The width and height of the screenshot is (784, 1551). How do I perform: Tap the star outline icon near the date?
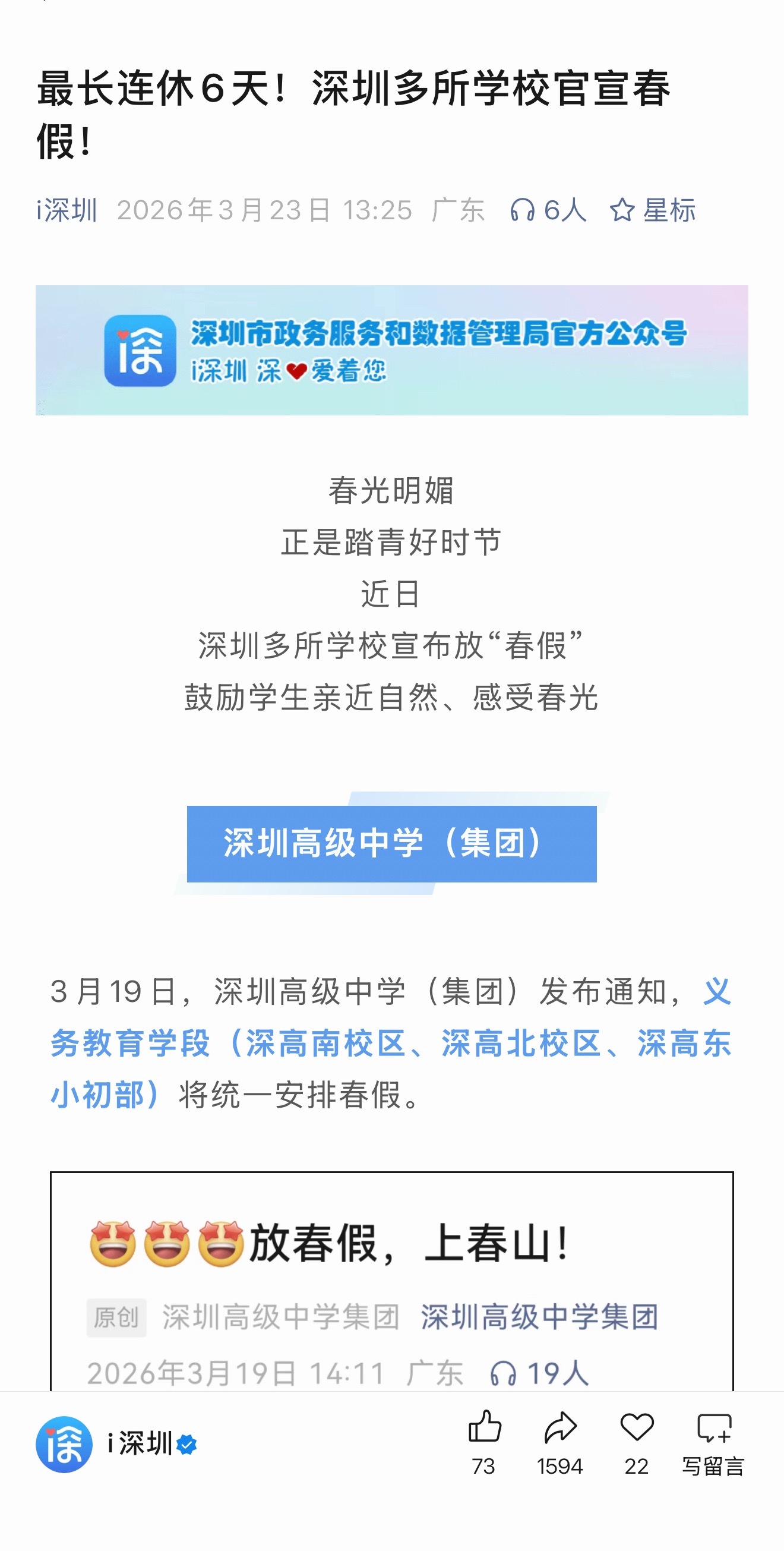click(623, 210)
